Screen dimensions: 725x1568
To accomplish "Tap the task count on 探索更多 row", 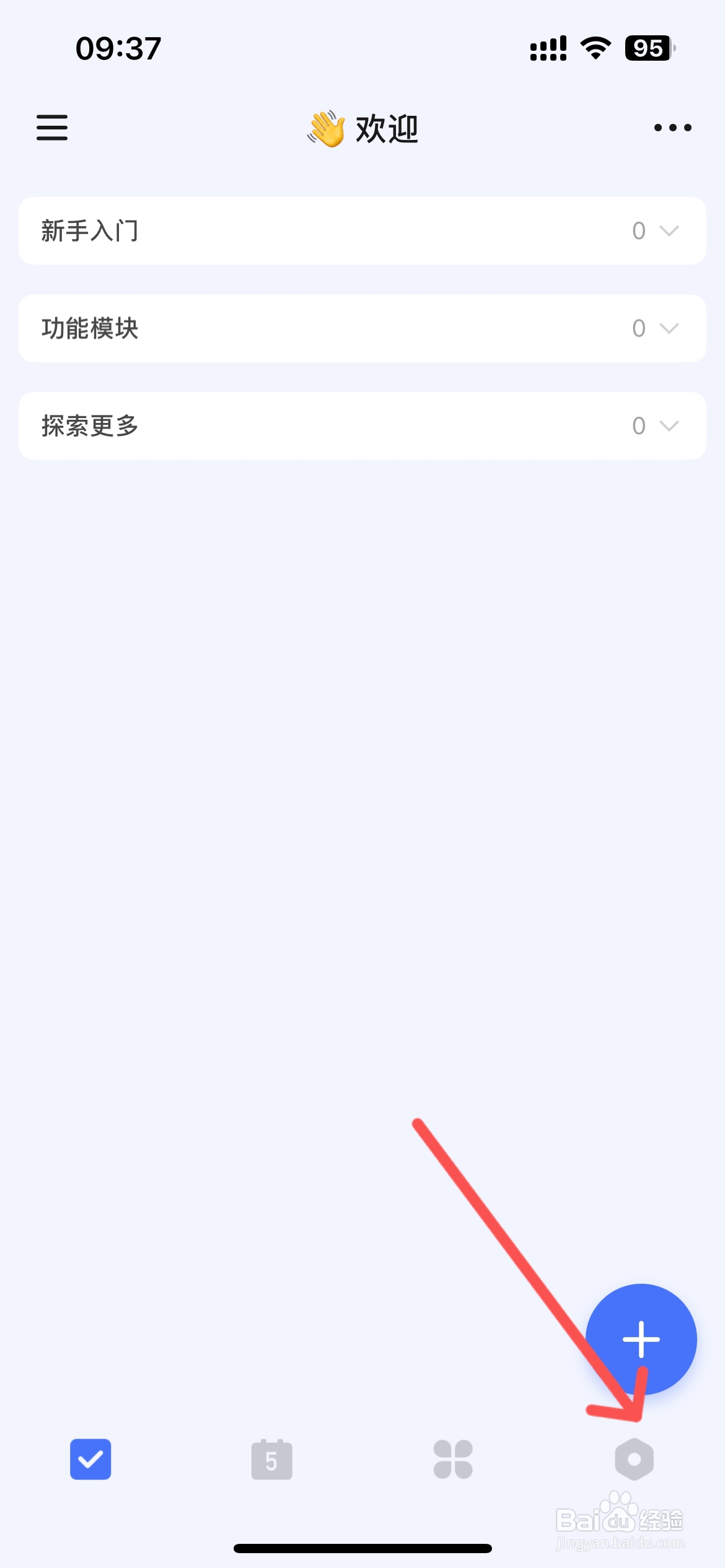I will click(x=639, y=425).
